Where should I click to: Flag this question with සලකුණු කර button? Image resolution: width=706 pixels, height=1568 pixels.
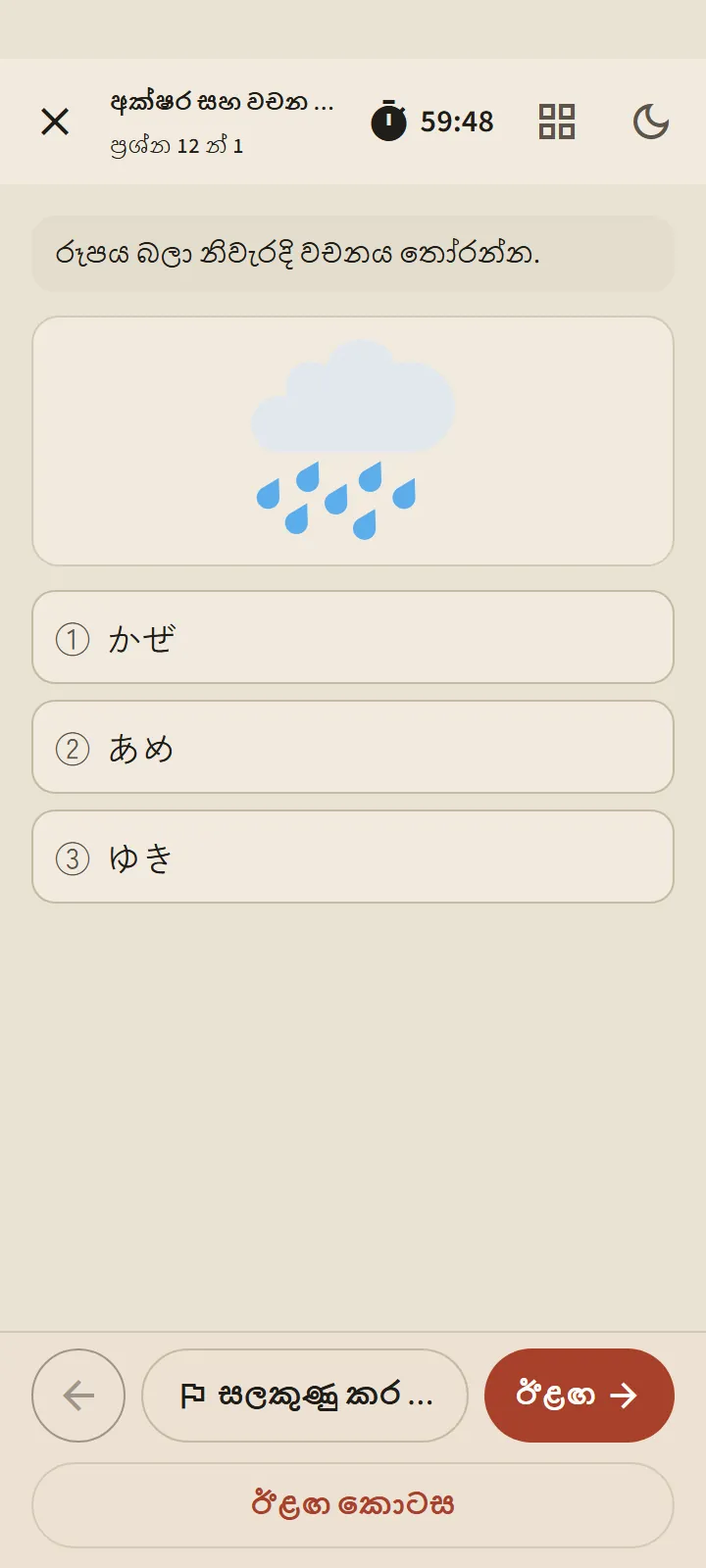305,1396
